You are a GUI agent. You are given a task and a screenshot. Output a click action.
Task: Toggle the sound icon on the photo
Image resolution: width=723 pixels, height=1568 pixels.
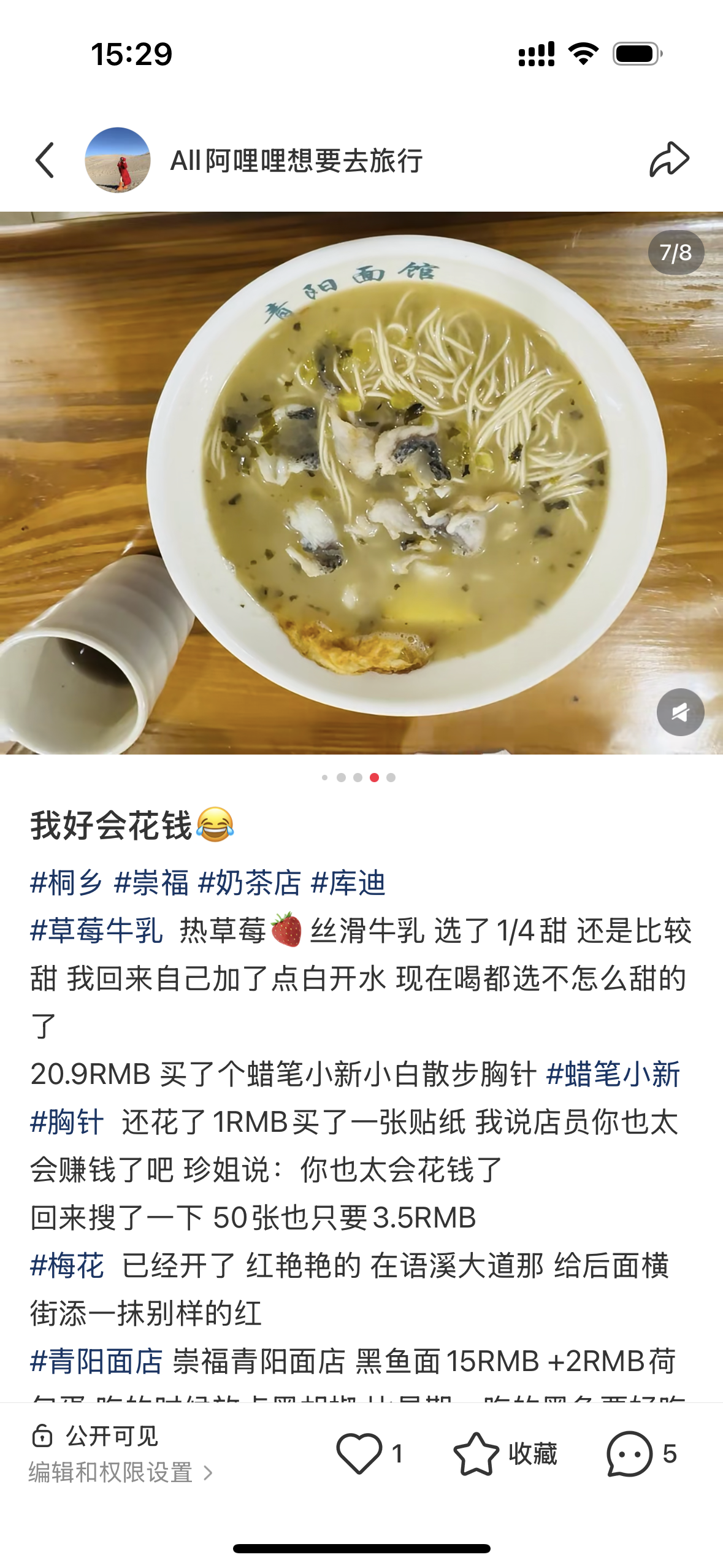point(680,712)
